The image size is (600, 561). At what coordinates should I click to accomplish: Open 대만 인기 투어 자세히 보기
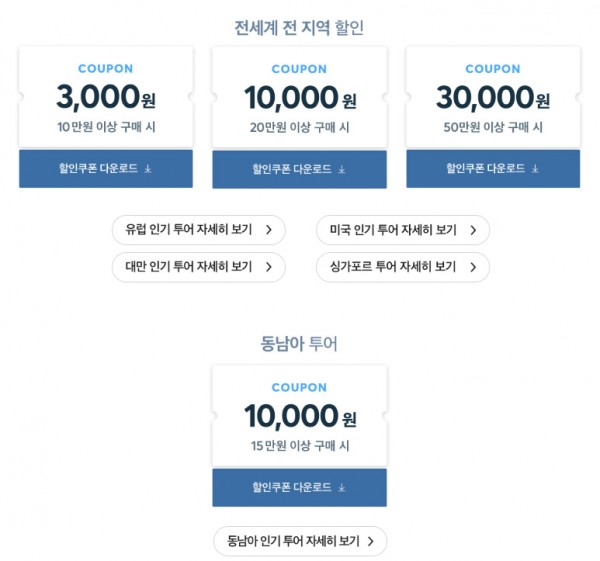pyautogui.click(x=198, y=267)
